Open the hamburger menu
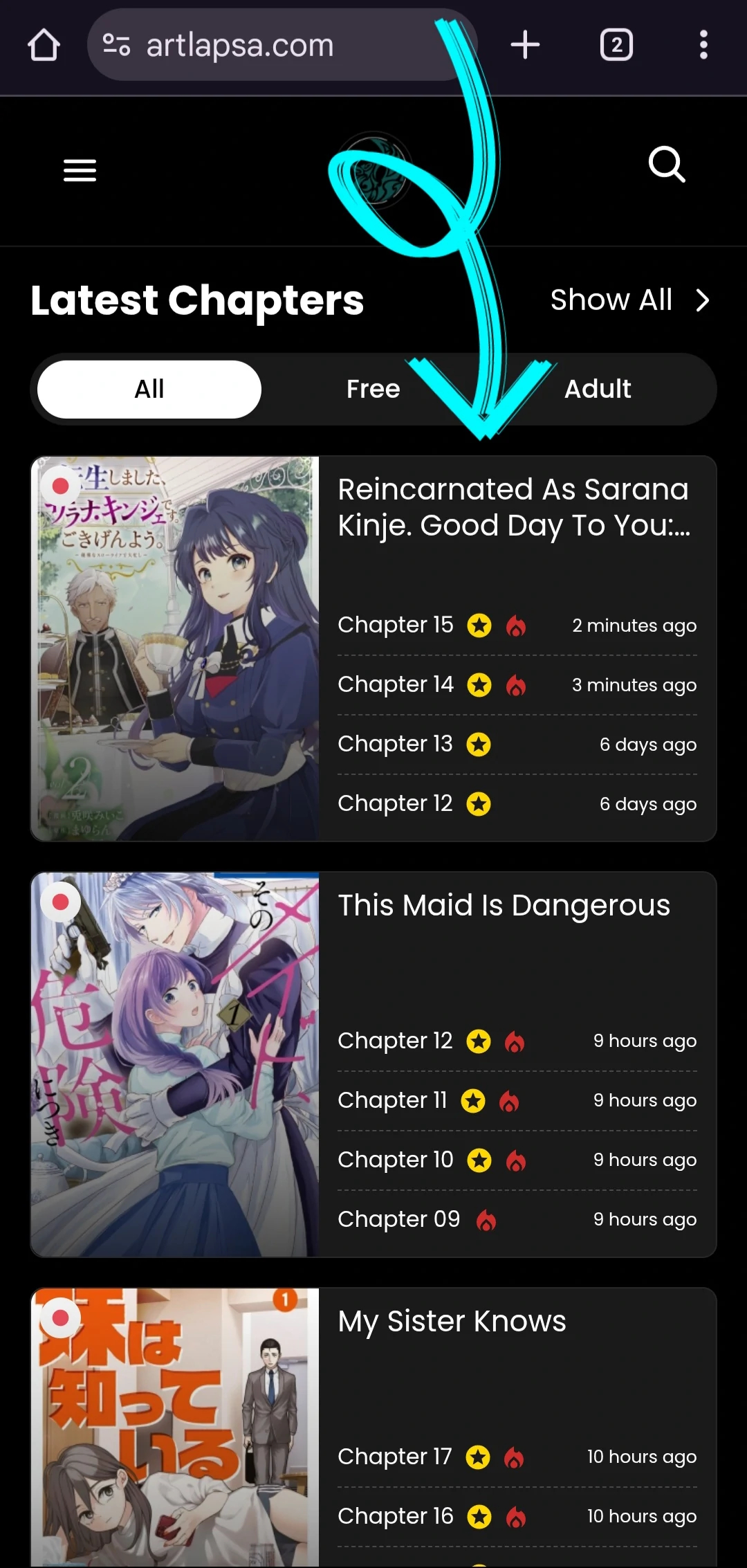 point(80,170)
